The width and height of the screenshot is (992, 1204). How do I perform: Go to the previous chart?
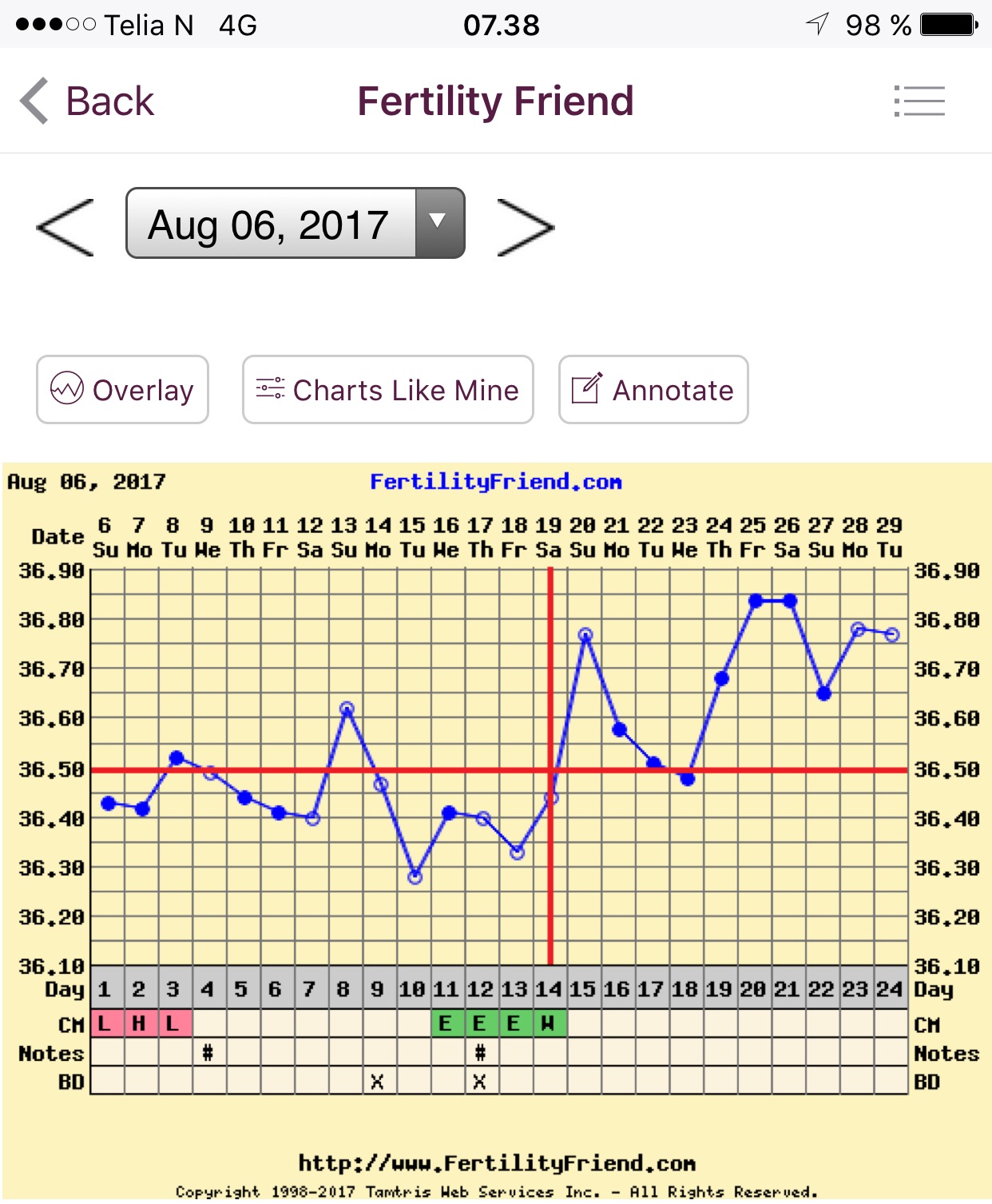65,228
